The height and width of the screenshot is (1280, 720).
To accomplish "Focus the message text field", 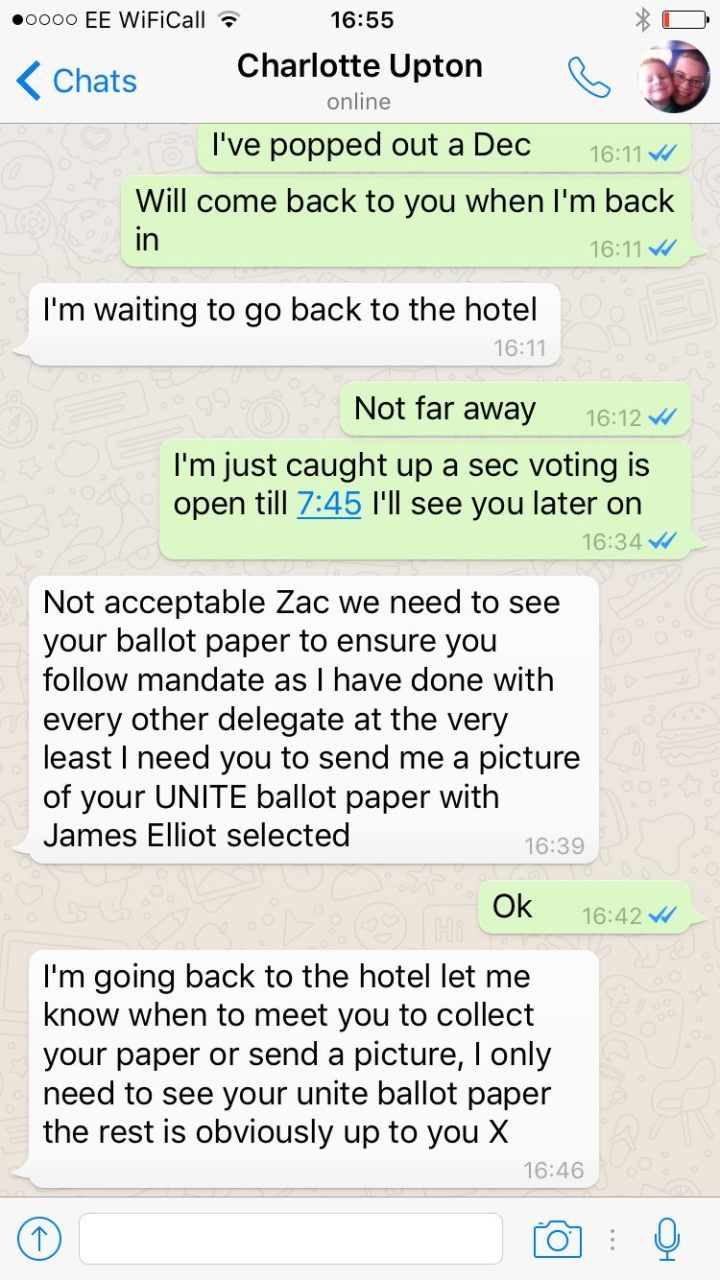I will tap(291, 1239).
